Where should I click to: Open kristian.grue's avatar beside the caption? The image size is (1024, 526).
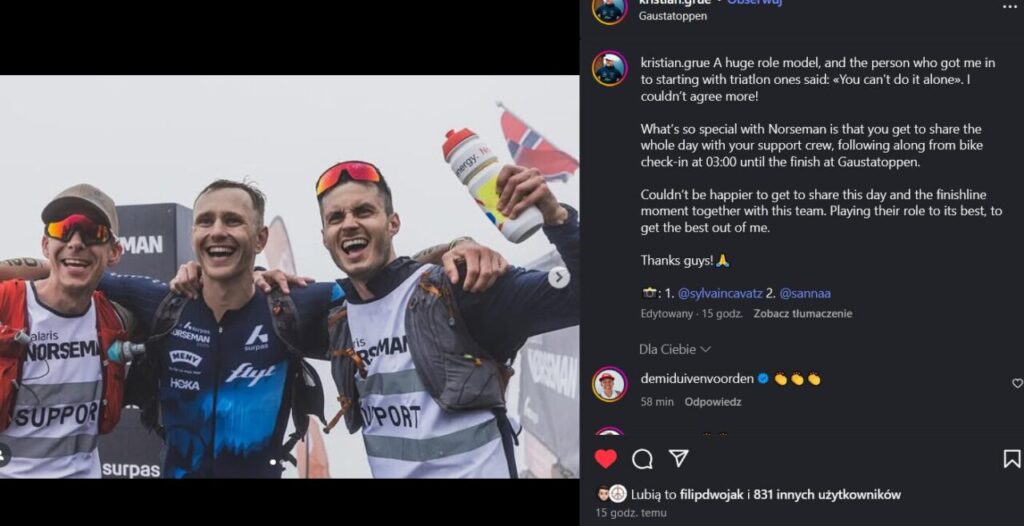[609, 68]
